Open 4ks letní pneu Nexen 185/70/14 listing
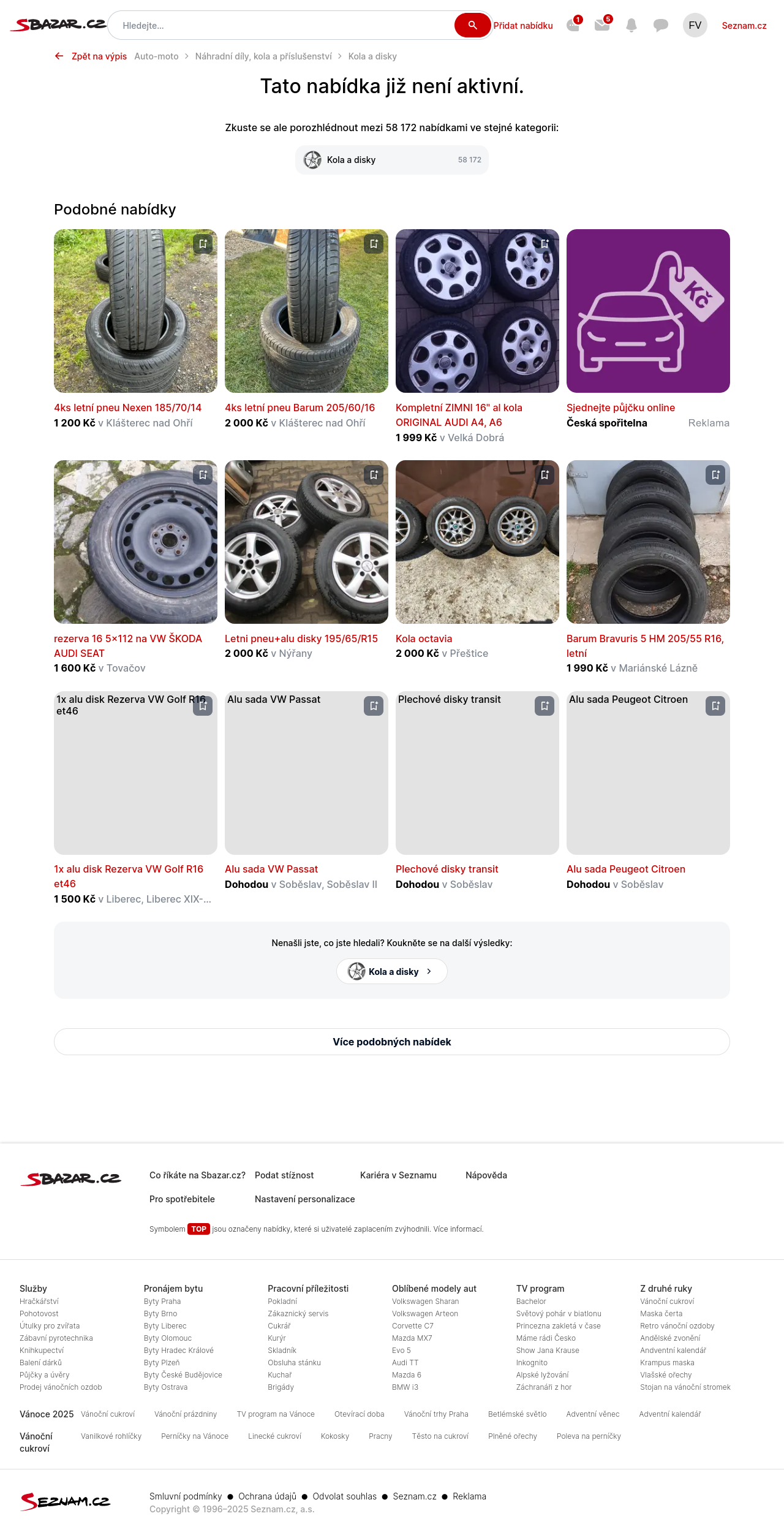This screenshot has height=1535, width=784. (127, 407)
